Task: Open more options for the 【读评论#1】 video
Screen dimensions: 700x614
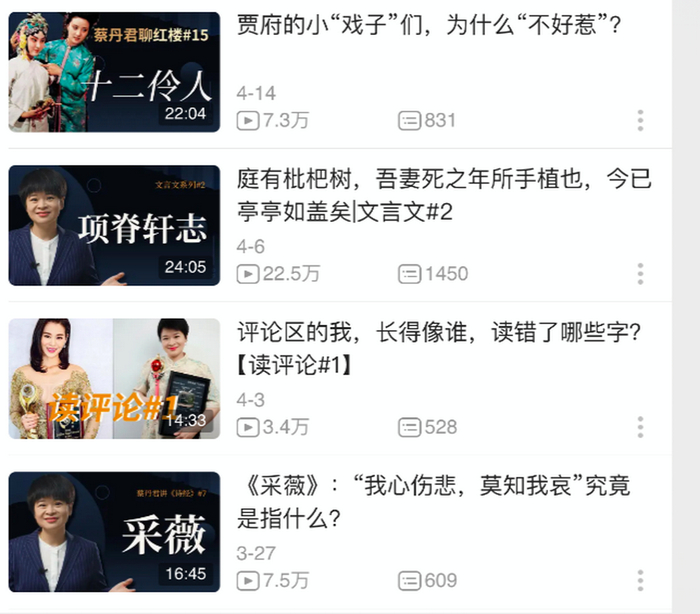Action: point(640,427)
